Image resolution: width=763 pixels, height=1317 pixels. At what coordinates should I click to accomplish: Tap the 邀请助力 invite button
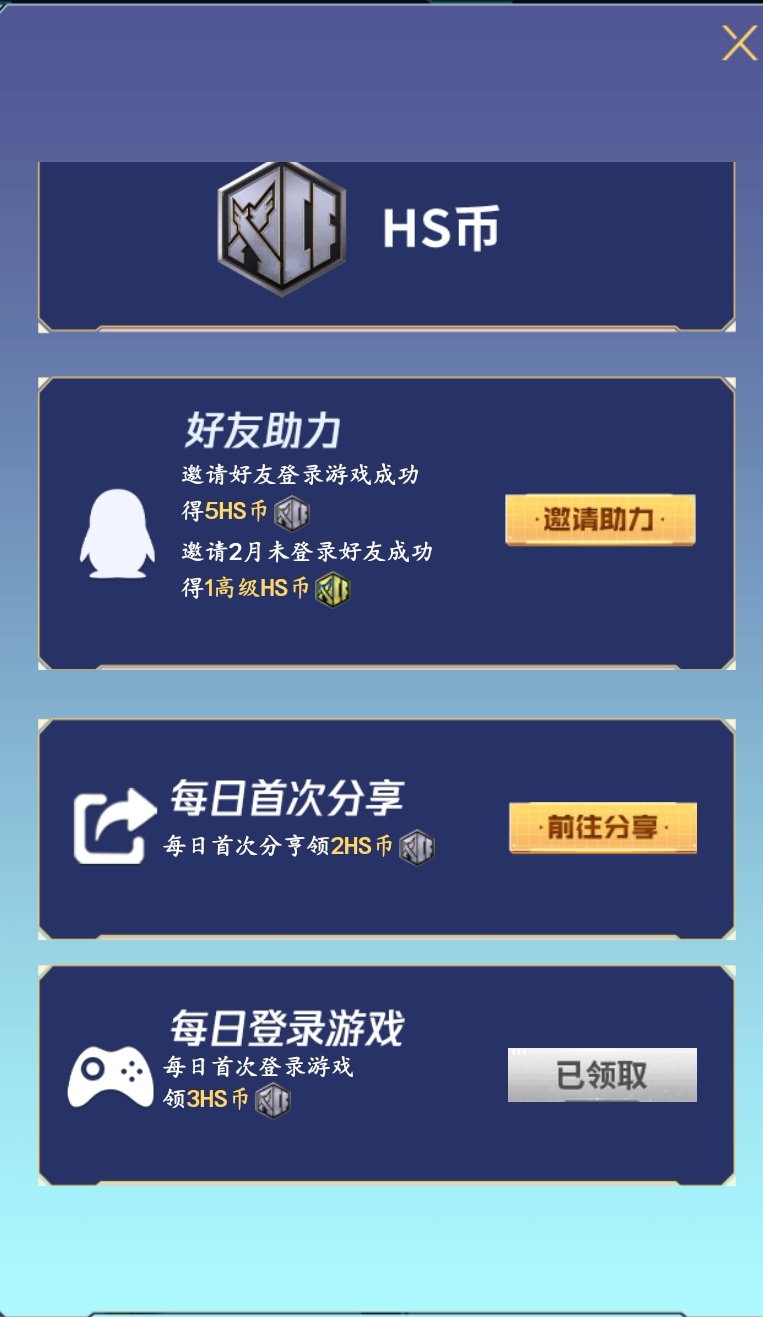(599, 520)
